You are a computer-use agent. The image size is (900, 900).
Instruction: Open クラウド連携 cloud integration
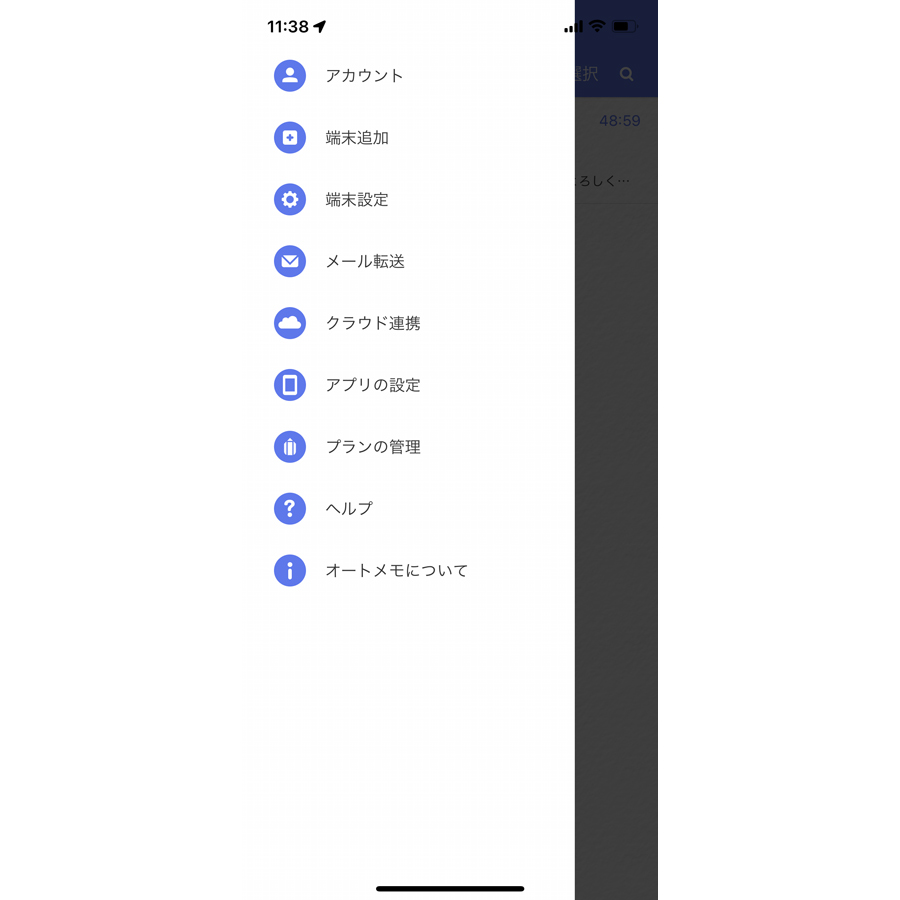click(372, 324)
